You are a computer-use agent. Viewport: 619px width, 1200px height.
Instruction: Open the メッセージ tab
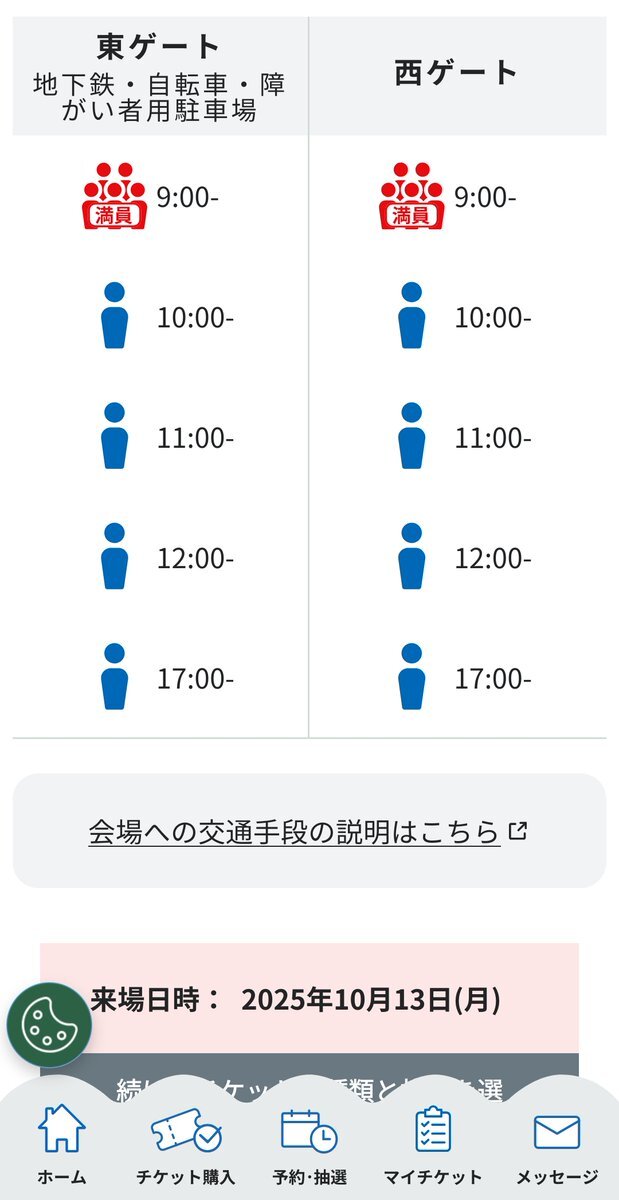pyautogui.click(x=557, y=1144)
